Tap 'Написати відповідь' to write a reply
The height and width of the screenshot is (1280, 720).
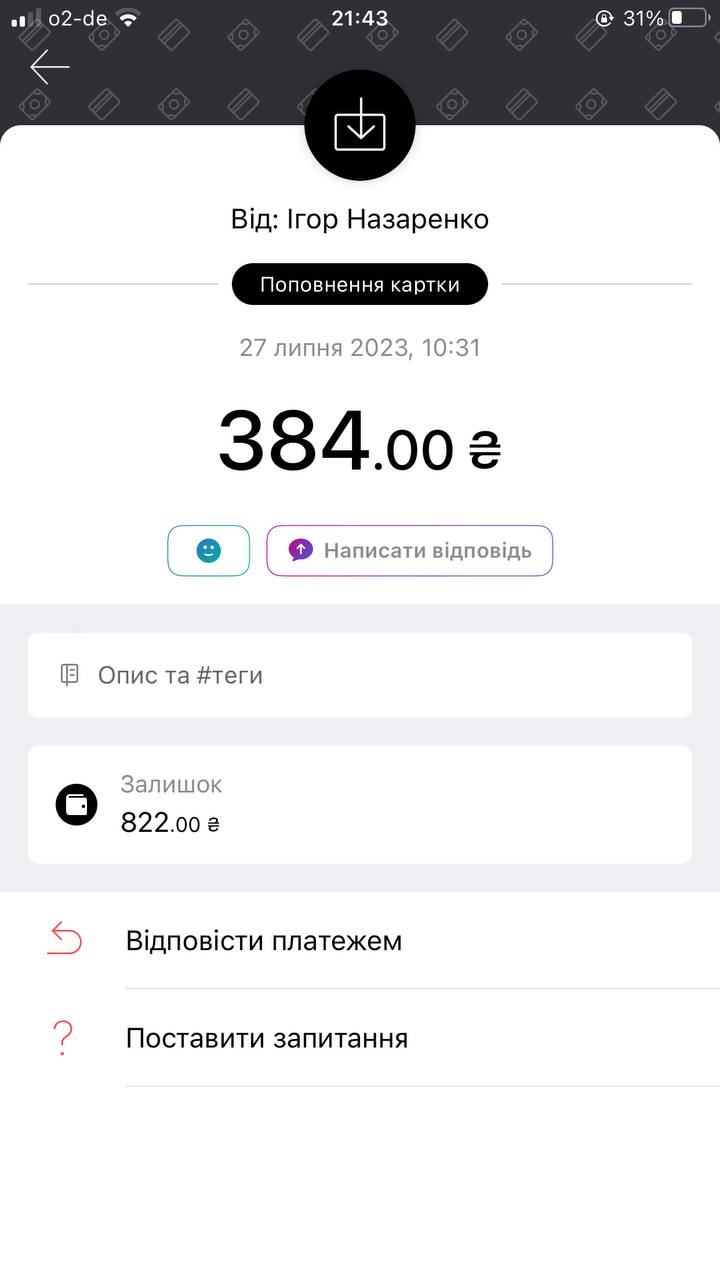point(410,551)
